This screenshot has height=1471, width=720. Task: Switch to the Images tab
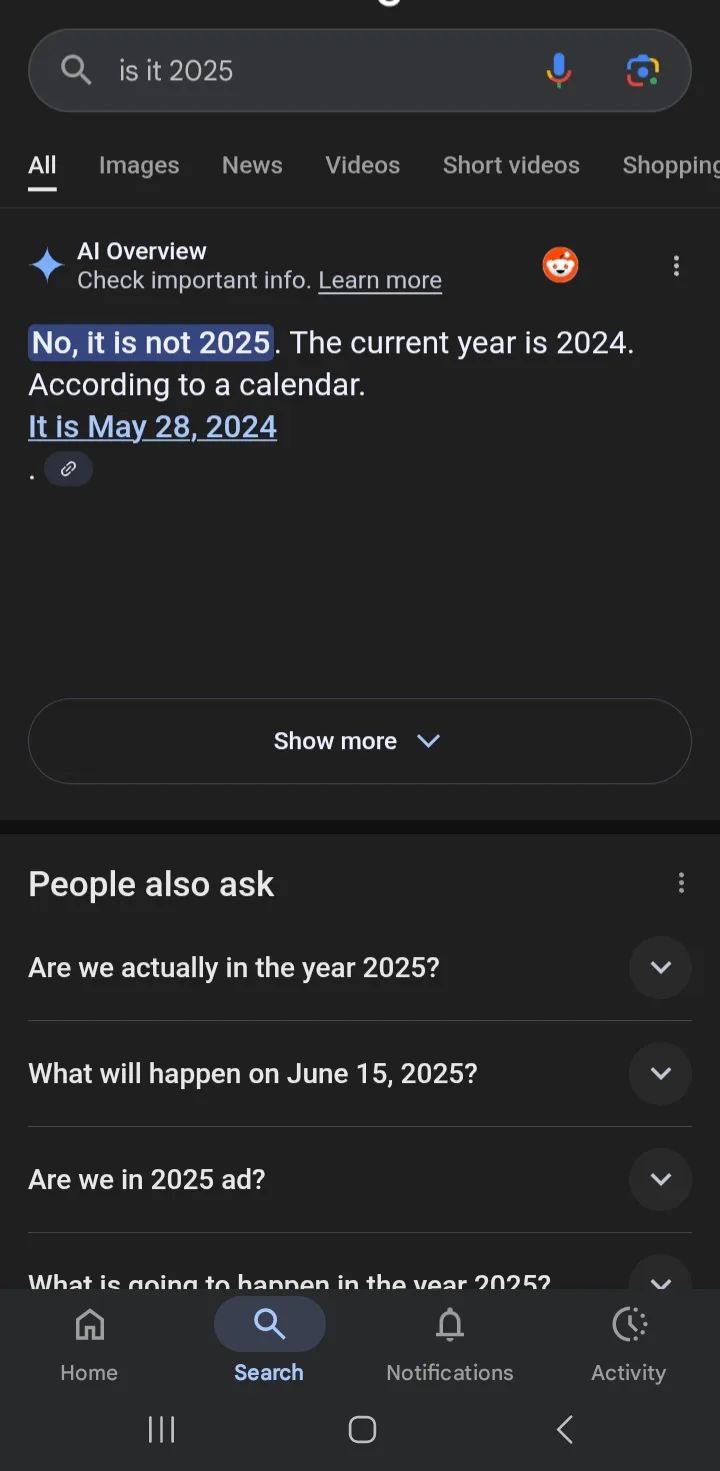[x=139, y=165]
